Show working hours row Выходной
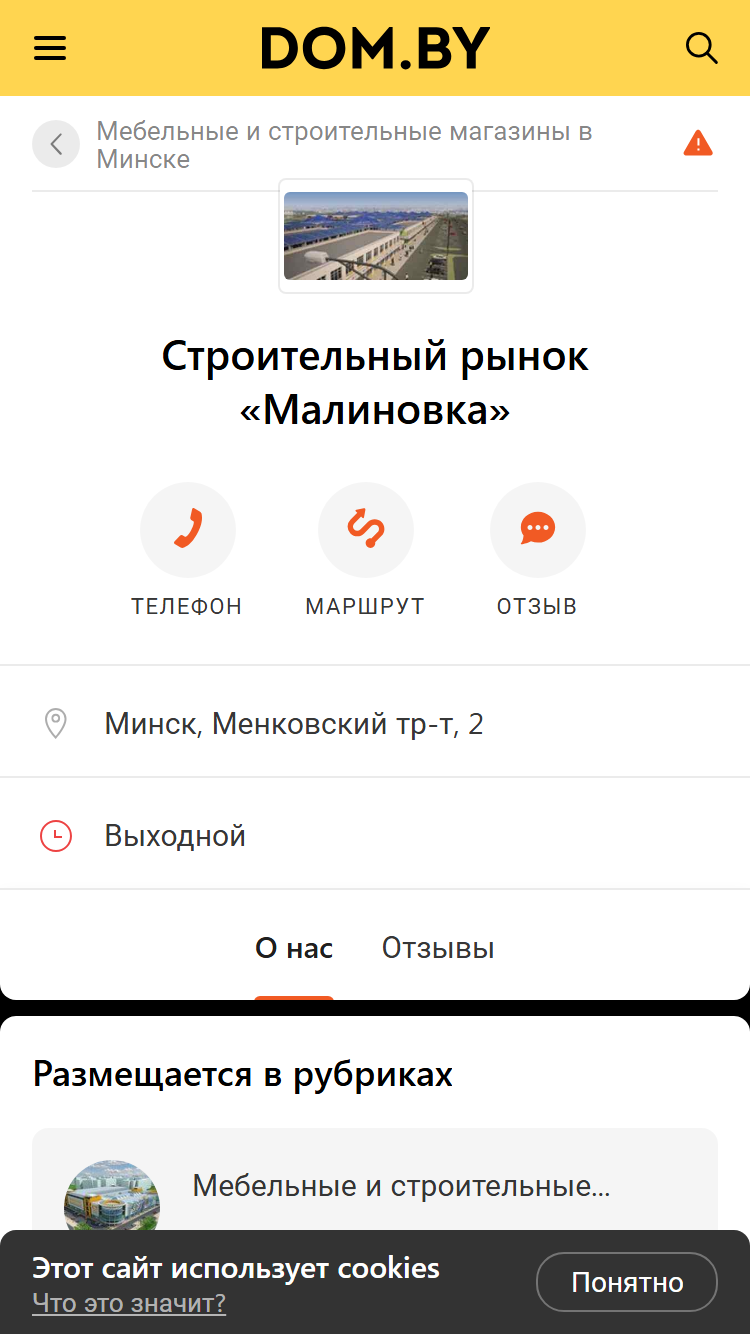 point(375,834)
